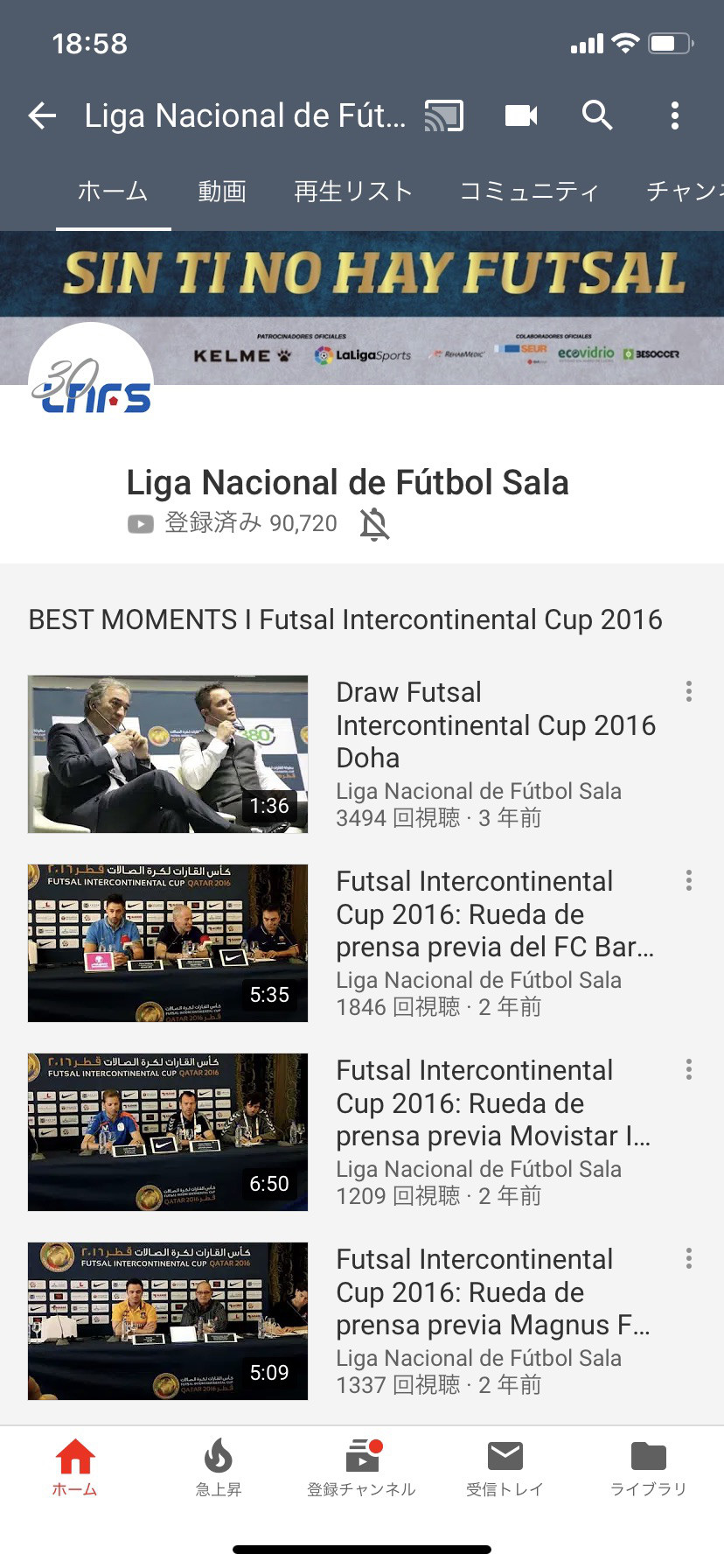
Task: Open the 登録チャンネル subscriptions tab
Action: coord(361,1467)
